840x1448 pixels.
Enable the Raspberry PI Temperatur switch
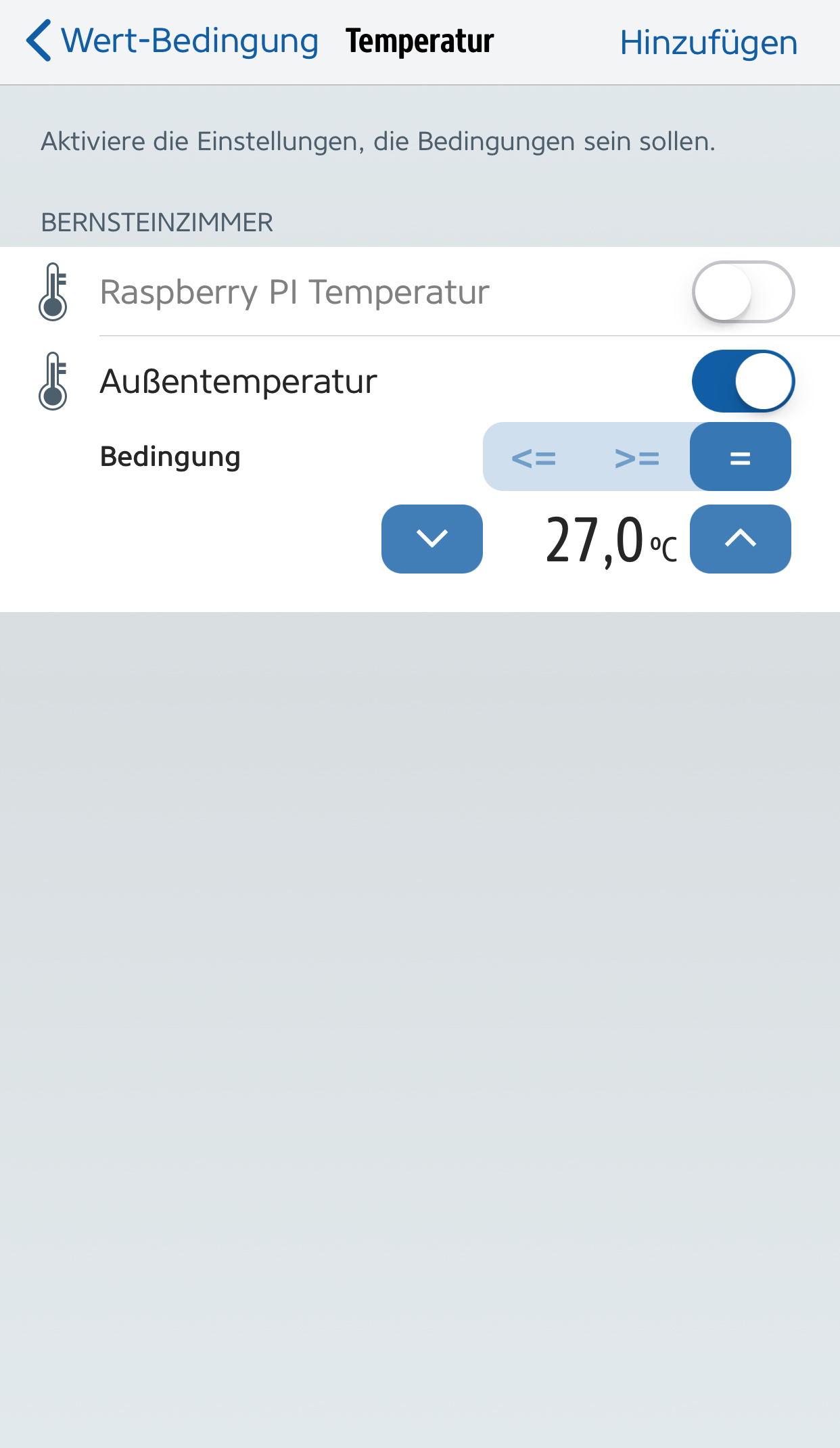(x=743, y=292)
